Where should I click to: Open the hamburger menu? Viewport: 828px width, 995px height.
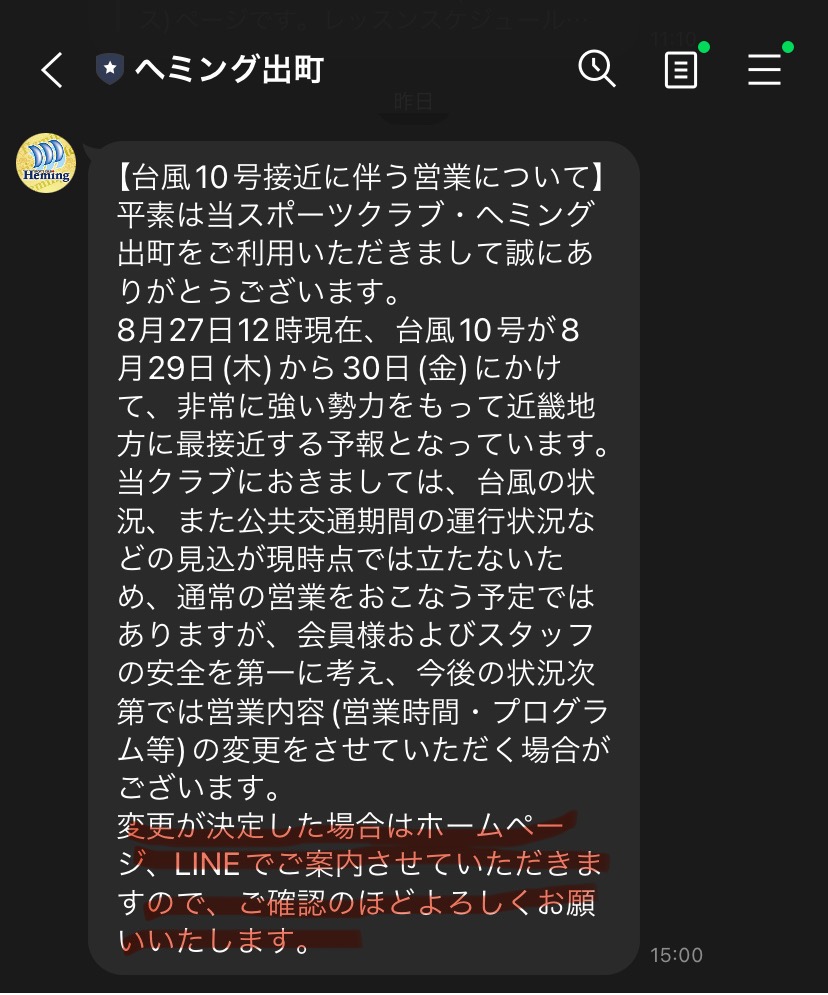pos(764,70)
